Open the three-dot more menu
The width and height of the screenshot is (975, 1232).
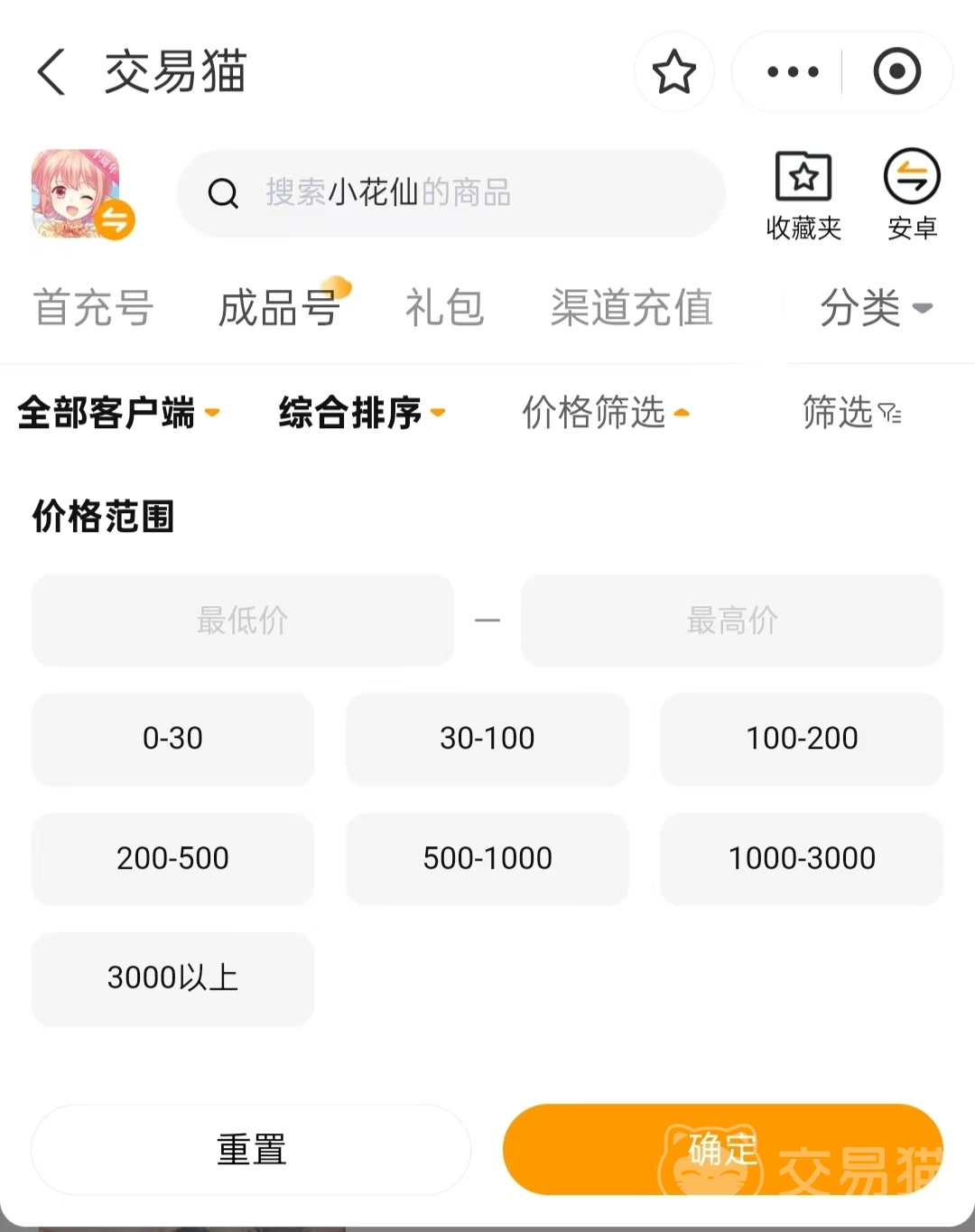[x=792, y=72]
